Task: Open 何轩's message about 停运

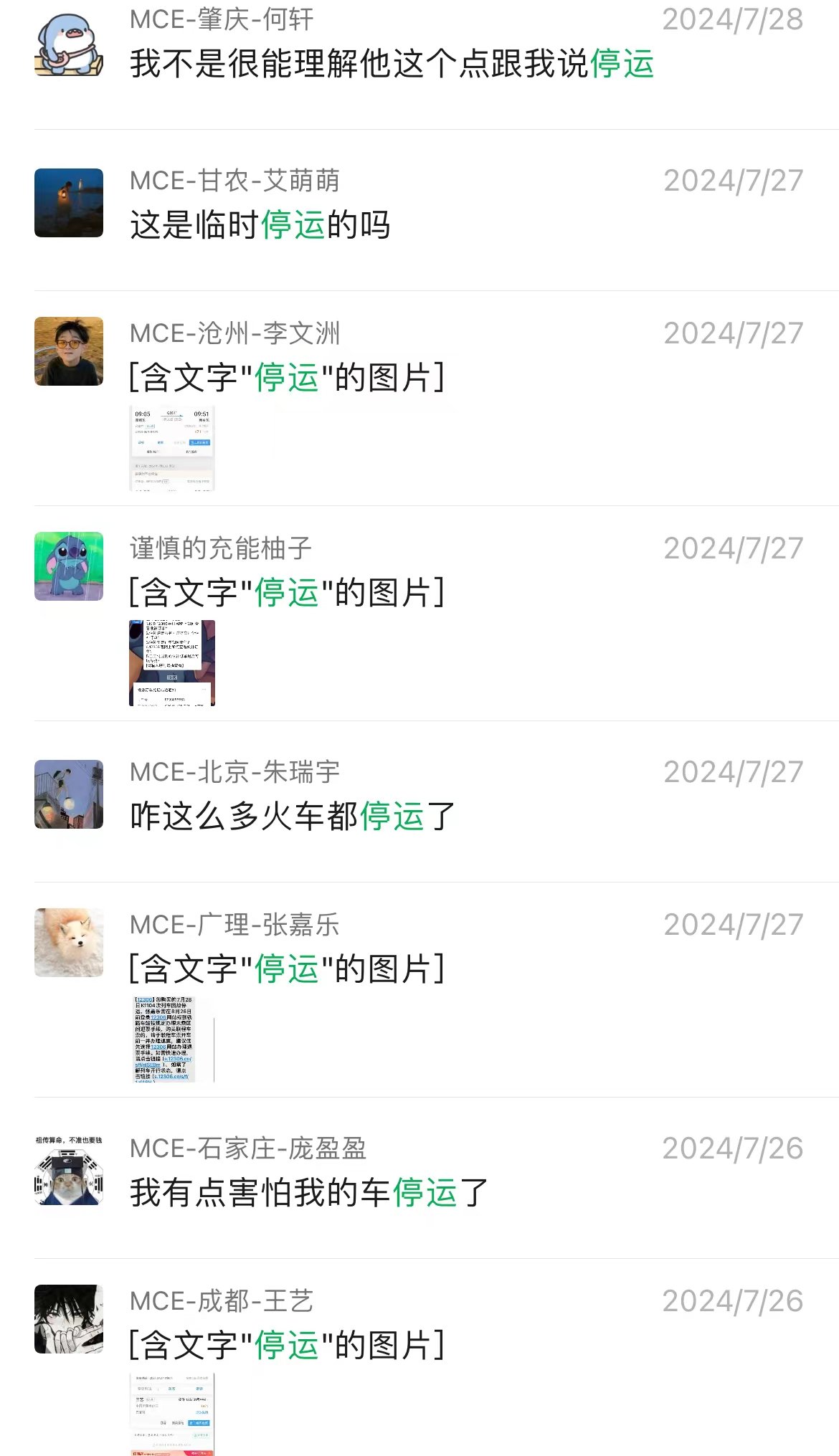Action: 392,63
